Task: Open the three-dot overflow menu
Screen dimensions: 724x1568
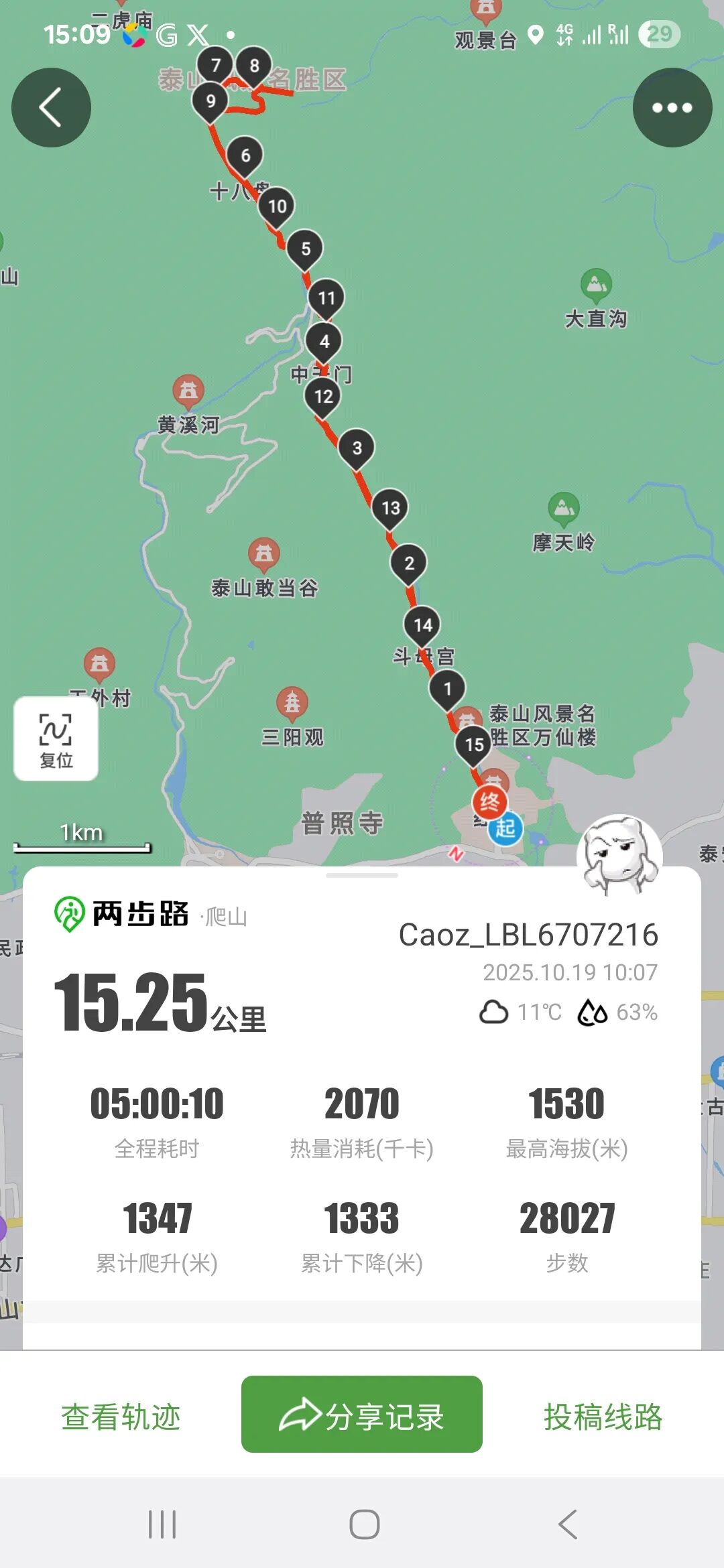Action: click(672, 107)
